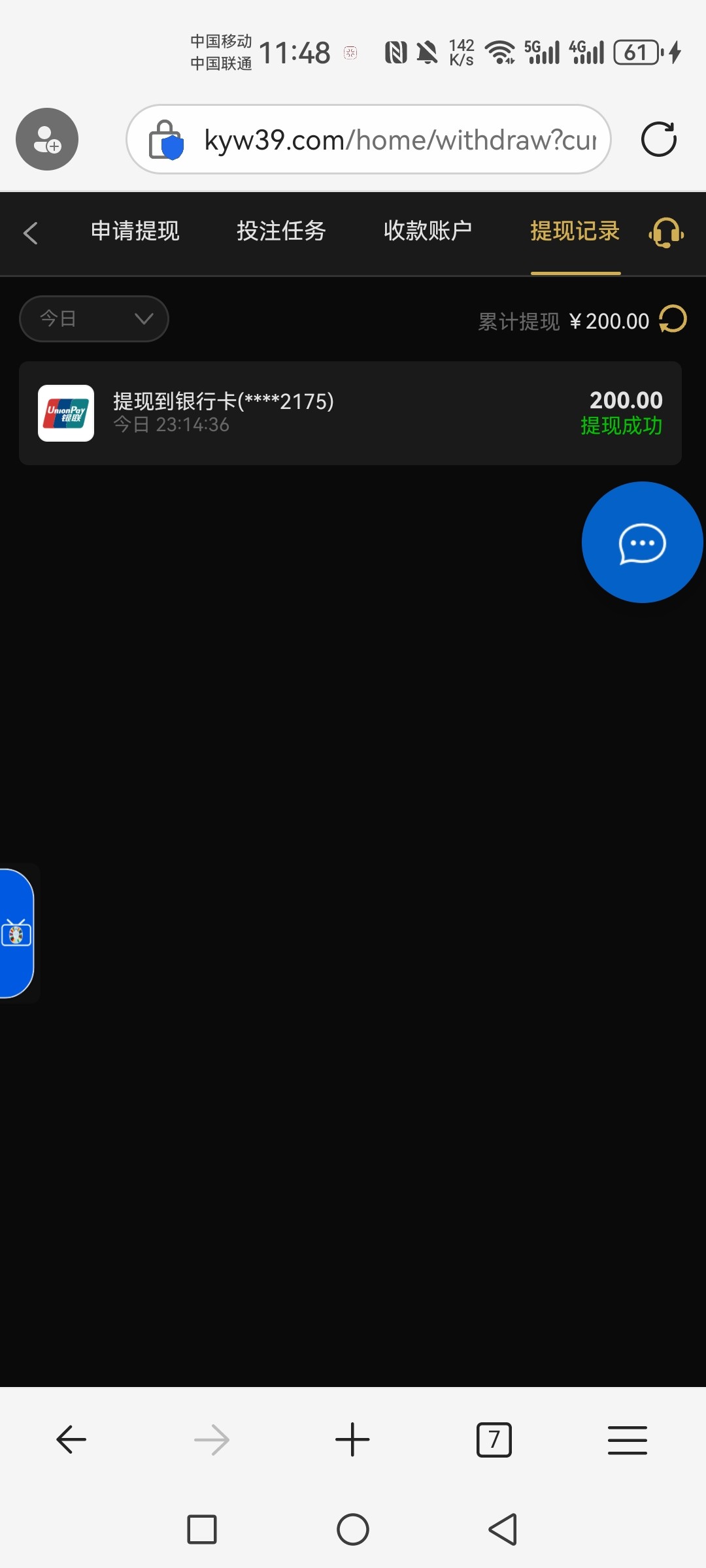Switch to the 申请提现 tab
The height and width of the screenshot is (1568, 706).
[x=135, y=231]
